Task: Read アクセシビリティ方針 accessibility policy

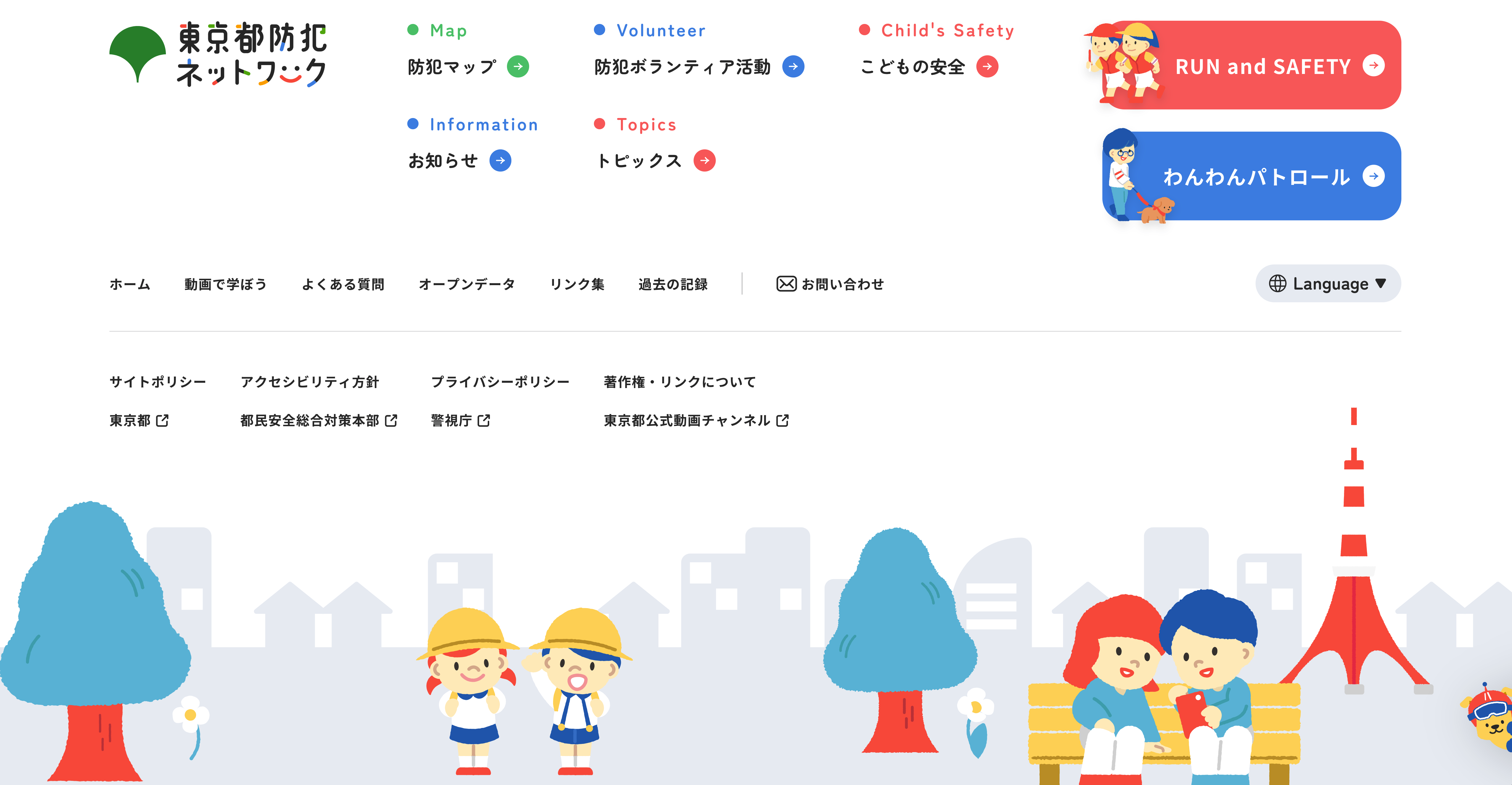Action: click(x=310, y=382)
